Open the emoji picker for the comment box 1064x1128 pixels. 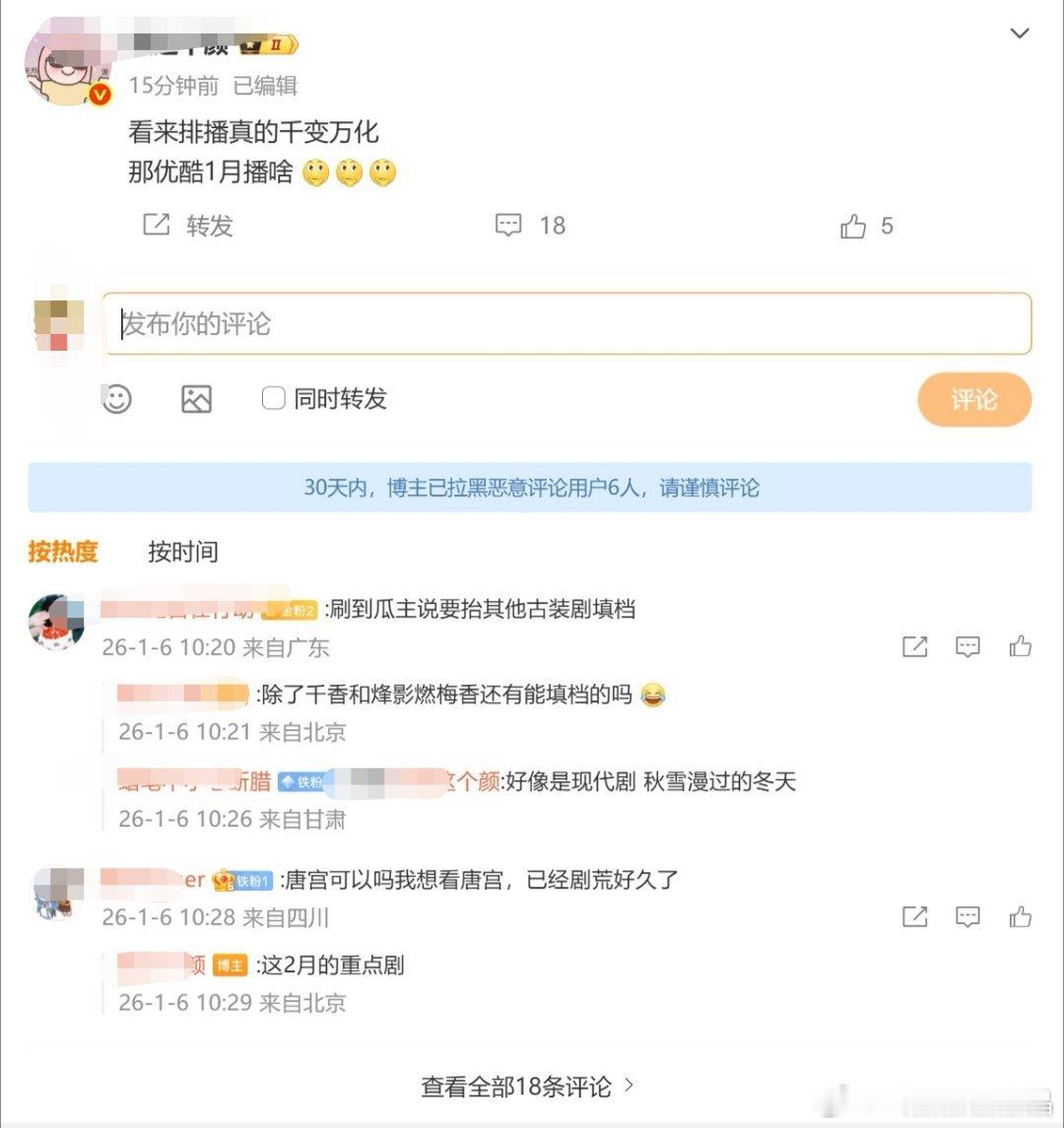coord(117,400)
